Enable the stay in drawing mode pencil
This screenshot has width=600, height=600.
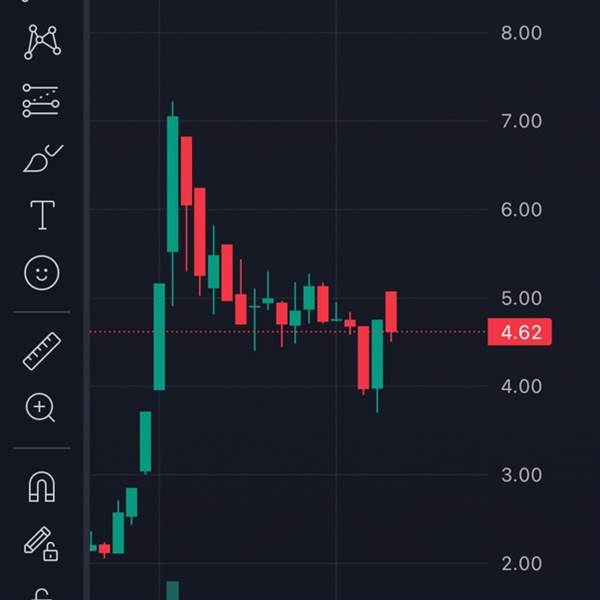point(41,544)
